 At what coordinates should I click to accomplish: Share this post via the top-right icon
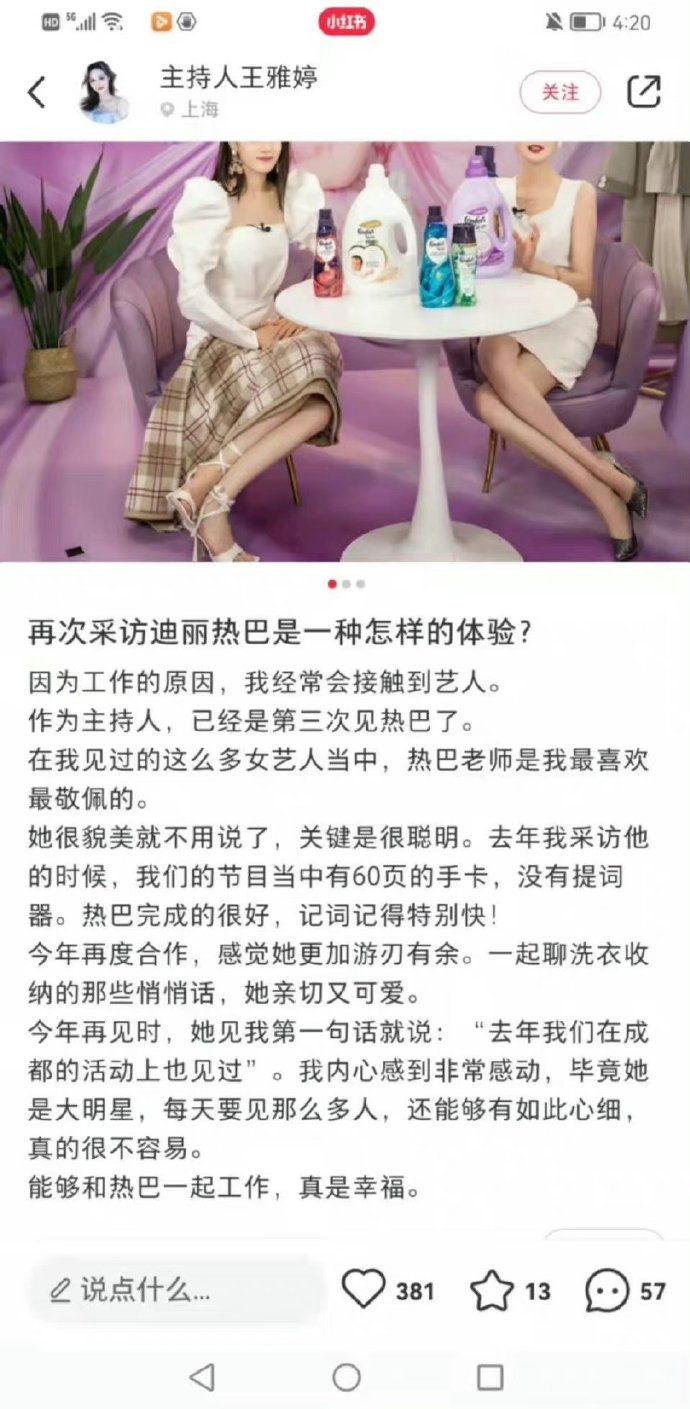(x=644, y=92)
